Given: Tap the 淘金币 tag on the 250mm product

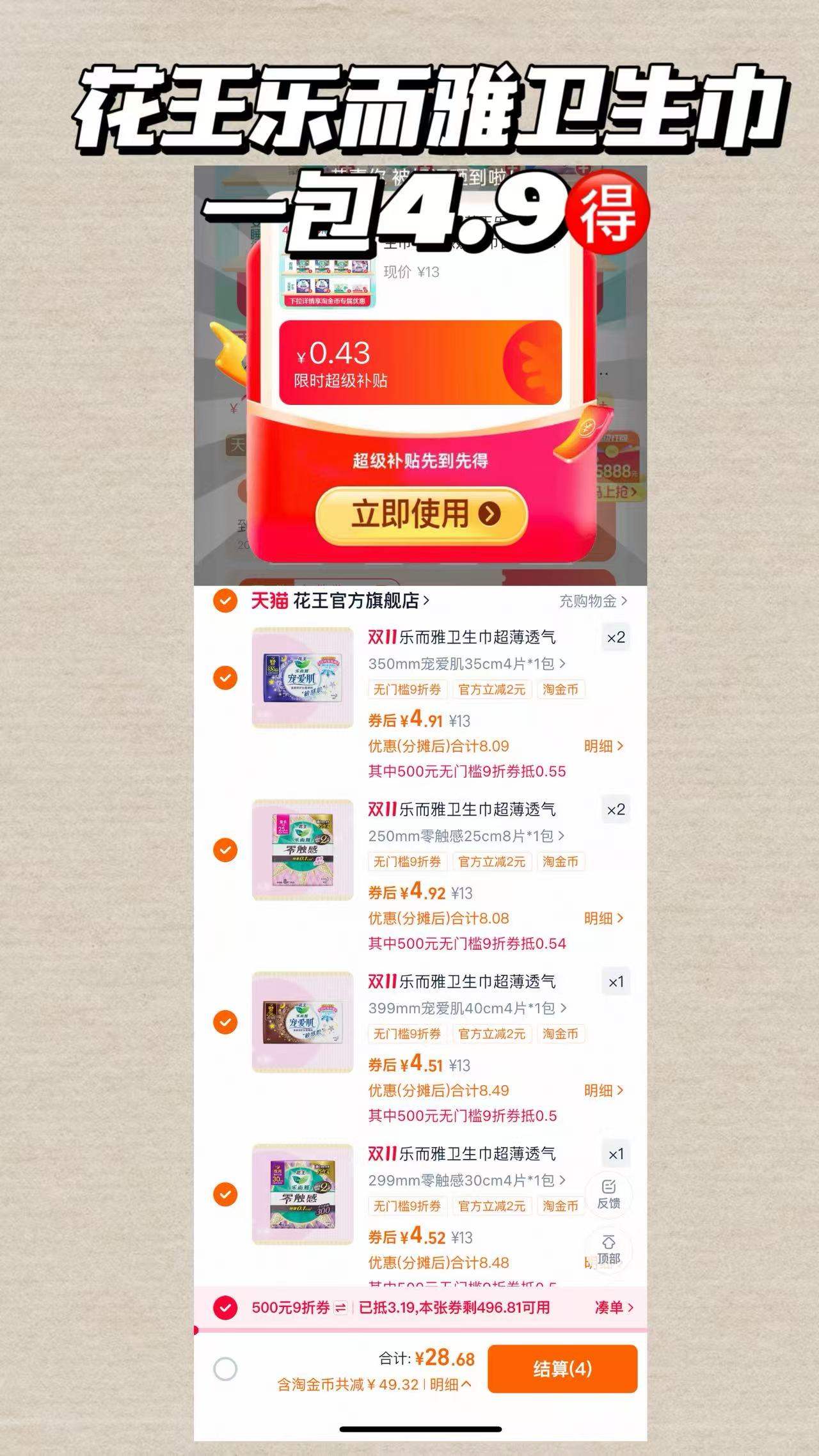Looking at the screenshot, I should tap(561, 862).
